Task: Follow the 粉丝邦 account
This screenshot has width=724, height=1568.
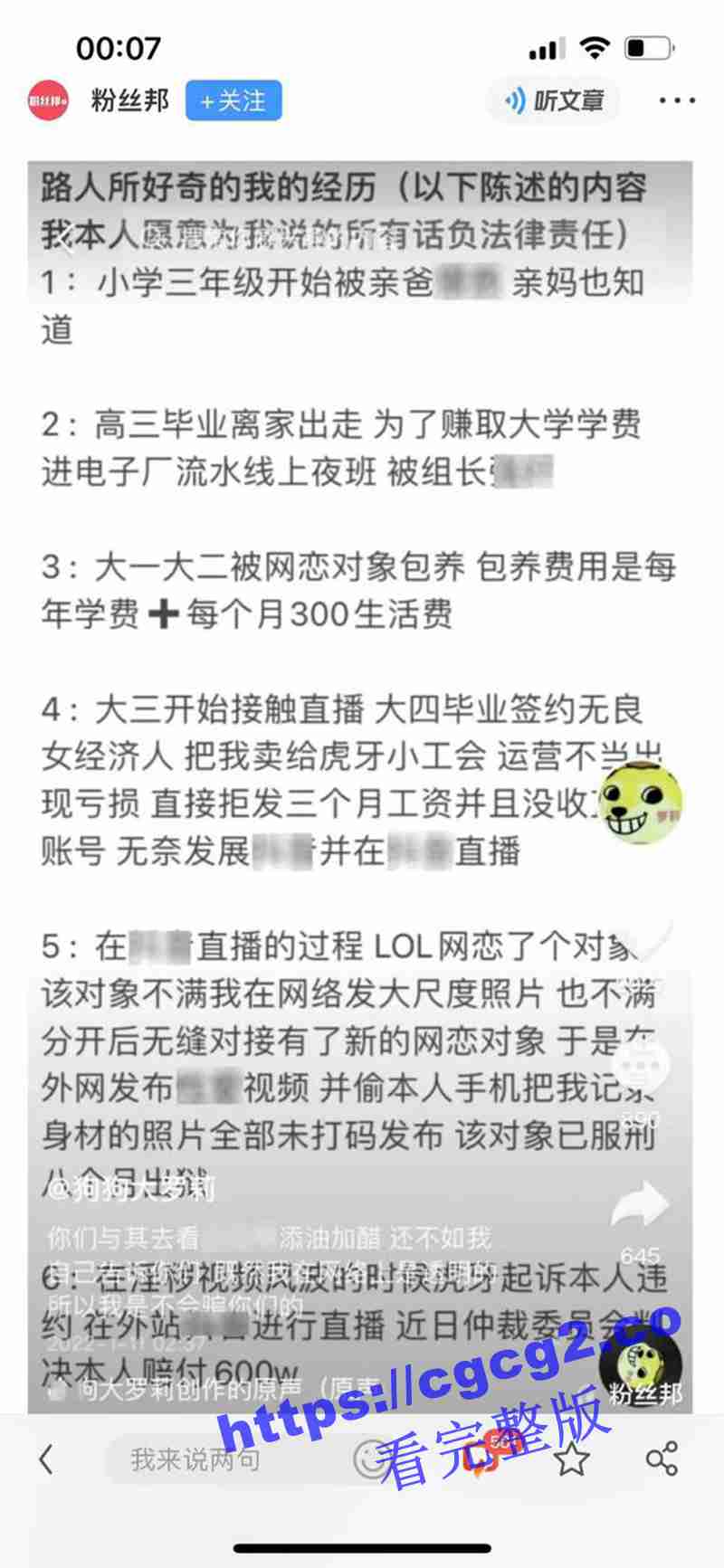Action: tap(233, 100)
